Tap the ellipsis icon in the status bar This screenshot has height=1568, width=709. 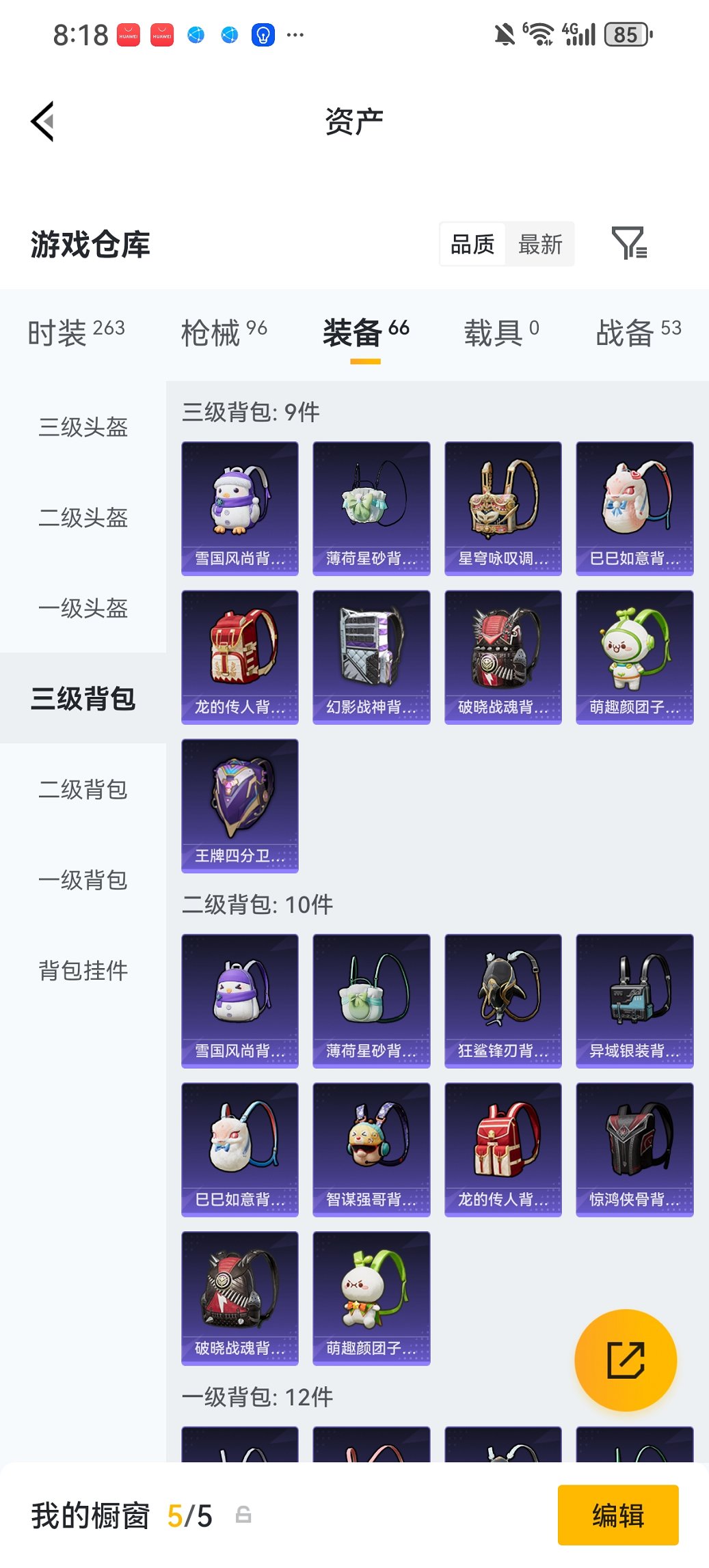click(295, 33)
